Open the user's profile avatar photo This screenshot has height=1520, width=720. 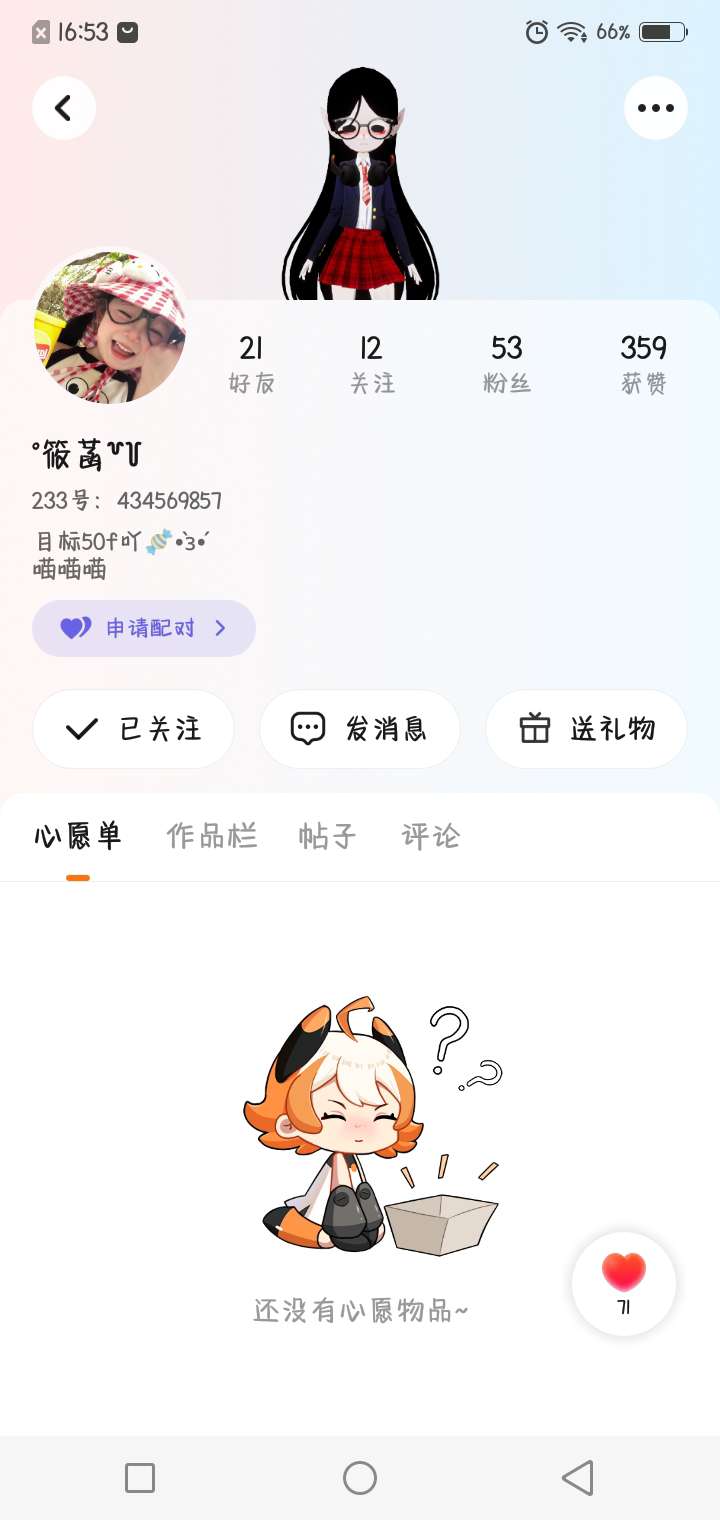click(110, 327)
